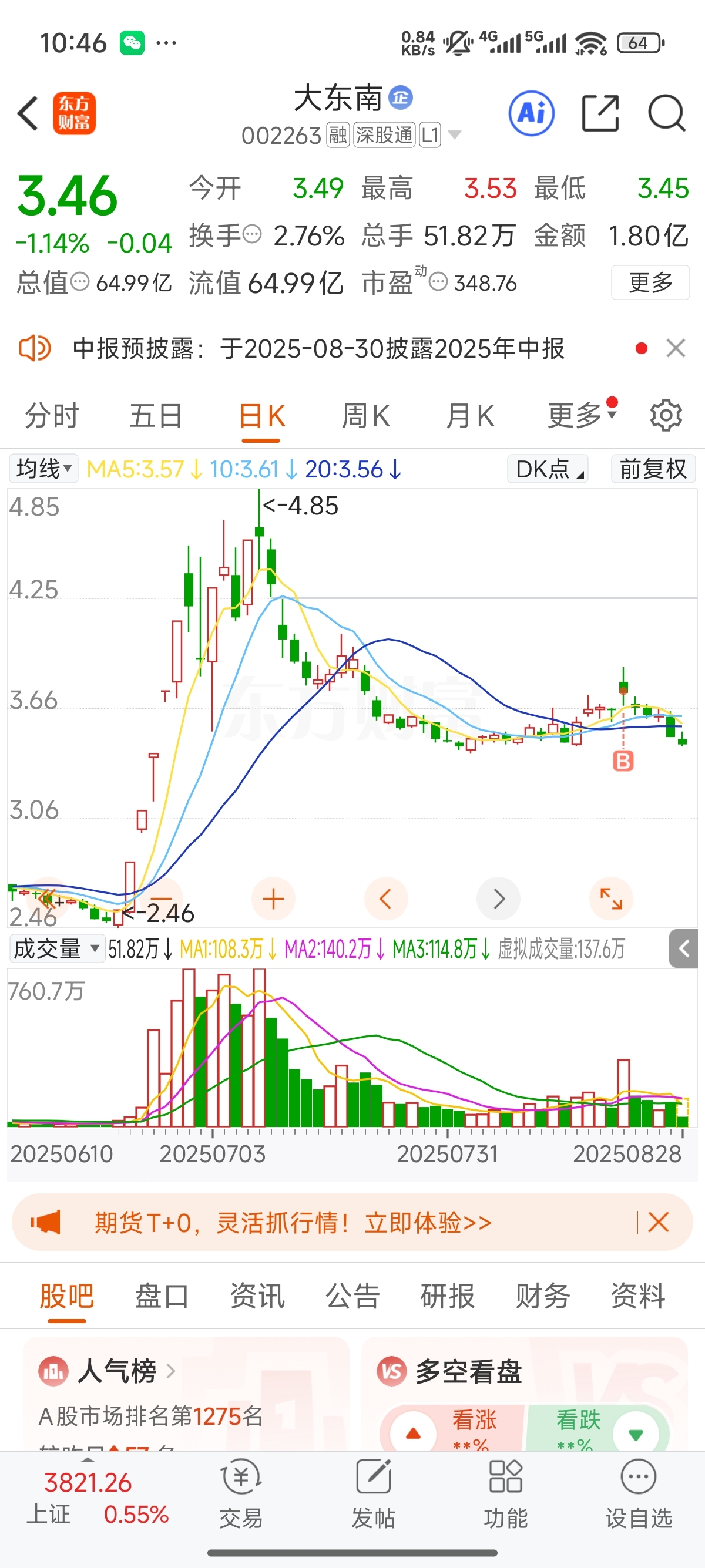Screen dimensions: 705x1568
Task: Switch to the 分时 chart tab
Action: point(52,416)
